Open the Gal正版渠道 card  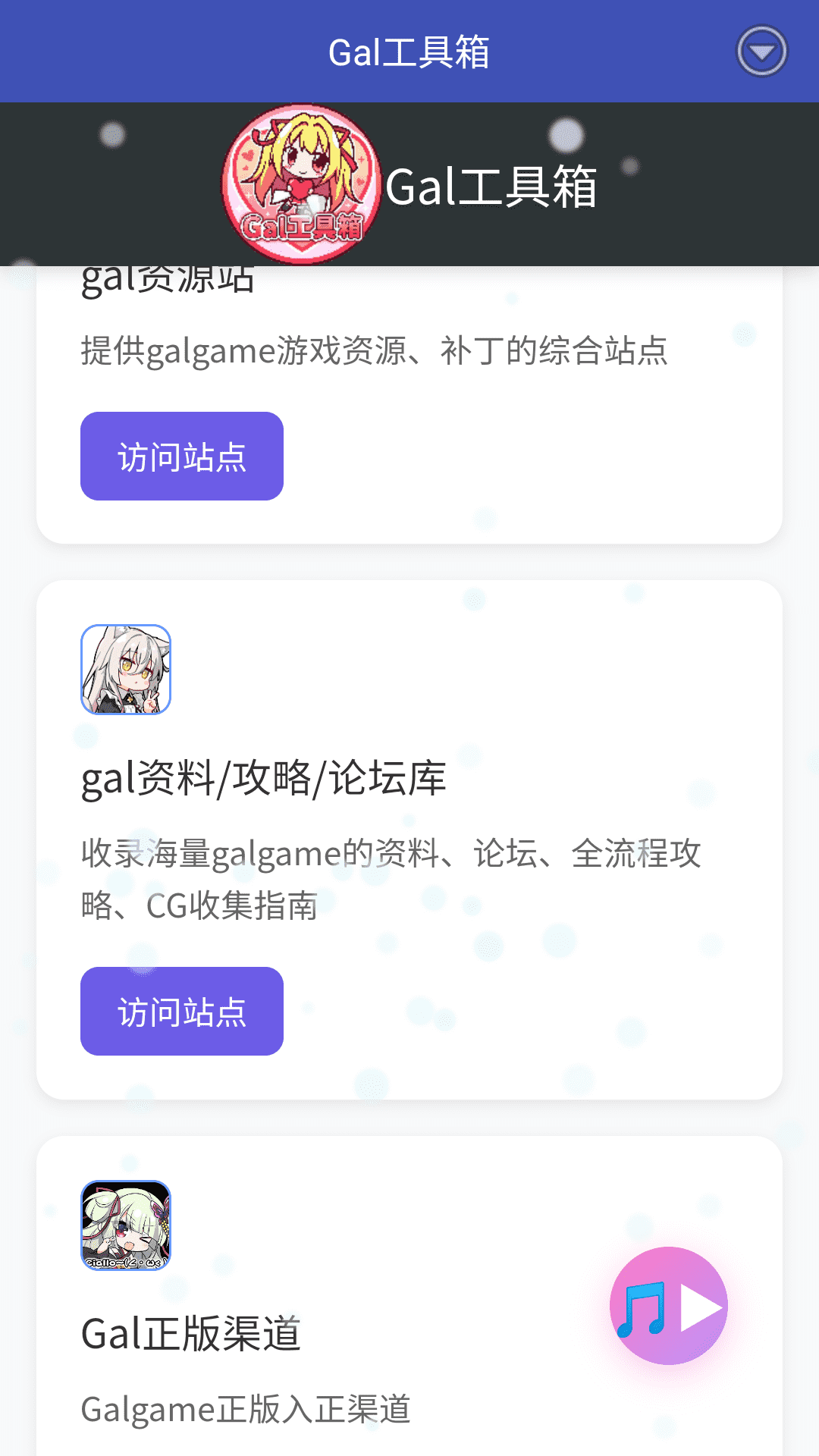191,1333
